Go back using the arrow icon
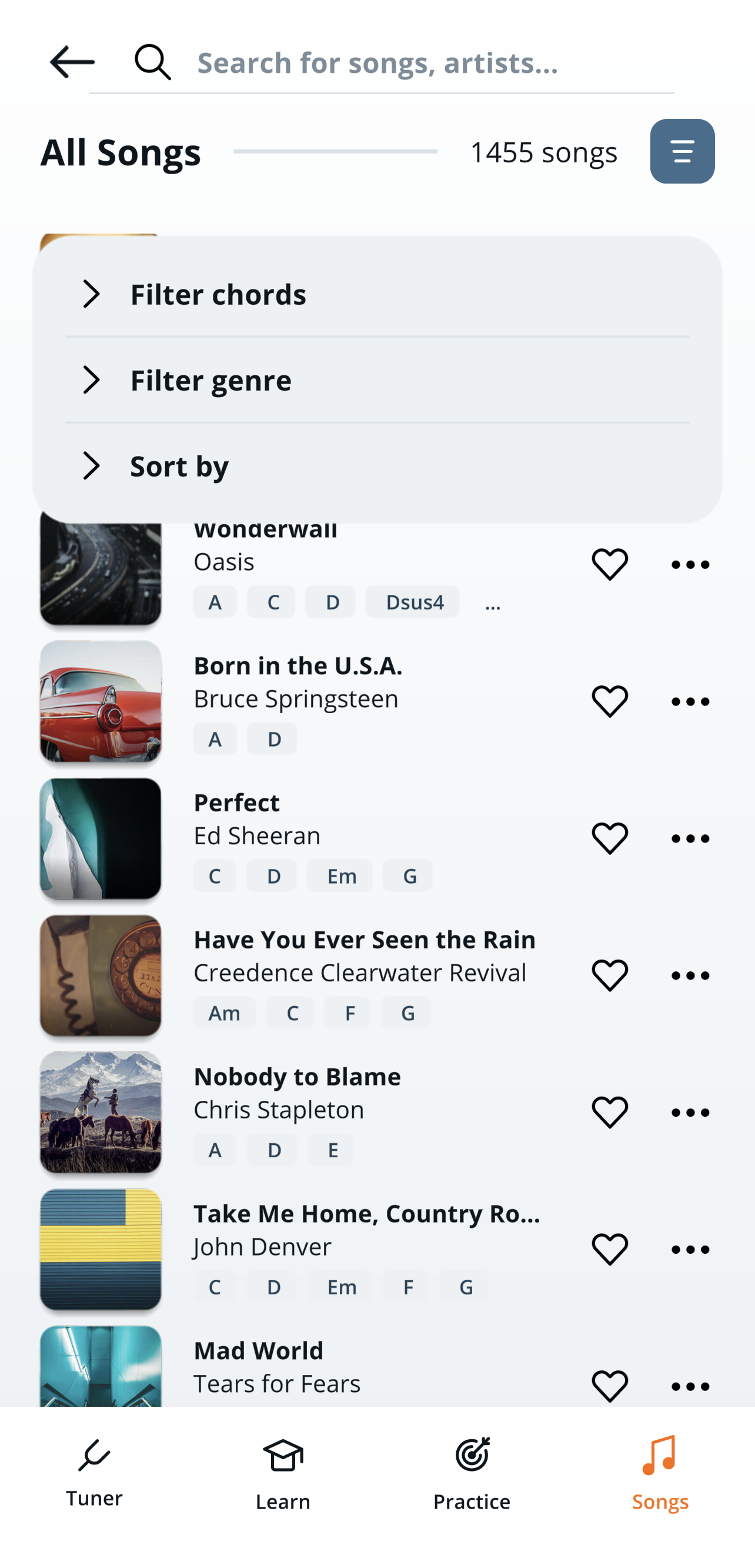This screenshot has height=1568, width=755. tap(72, 62)
